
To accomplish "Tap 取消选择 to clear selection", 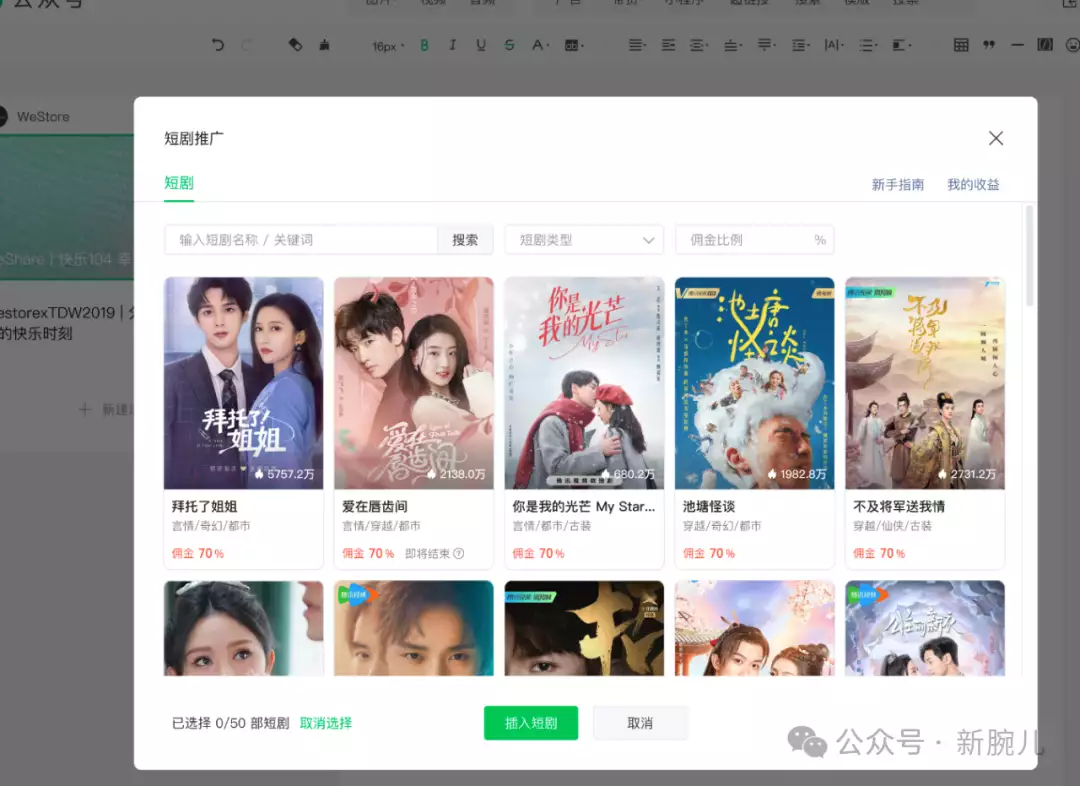I will [x=326, y=723].
